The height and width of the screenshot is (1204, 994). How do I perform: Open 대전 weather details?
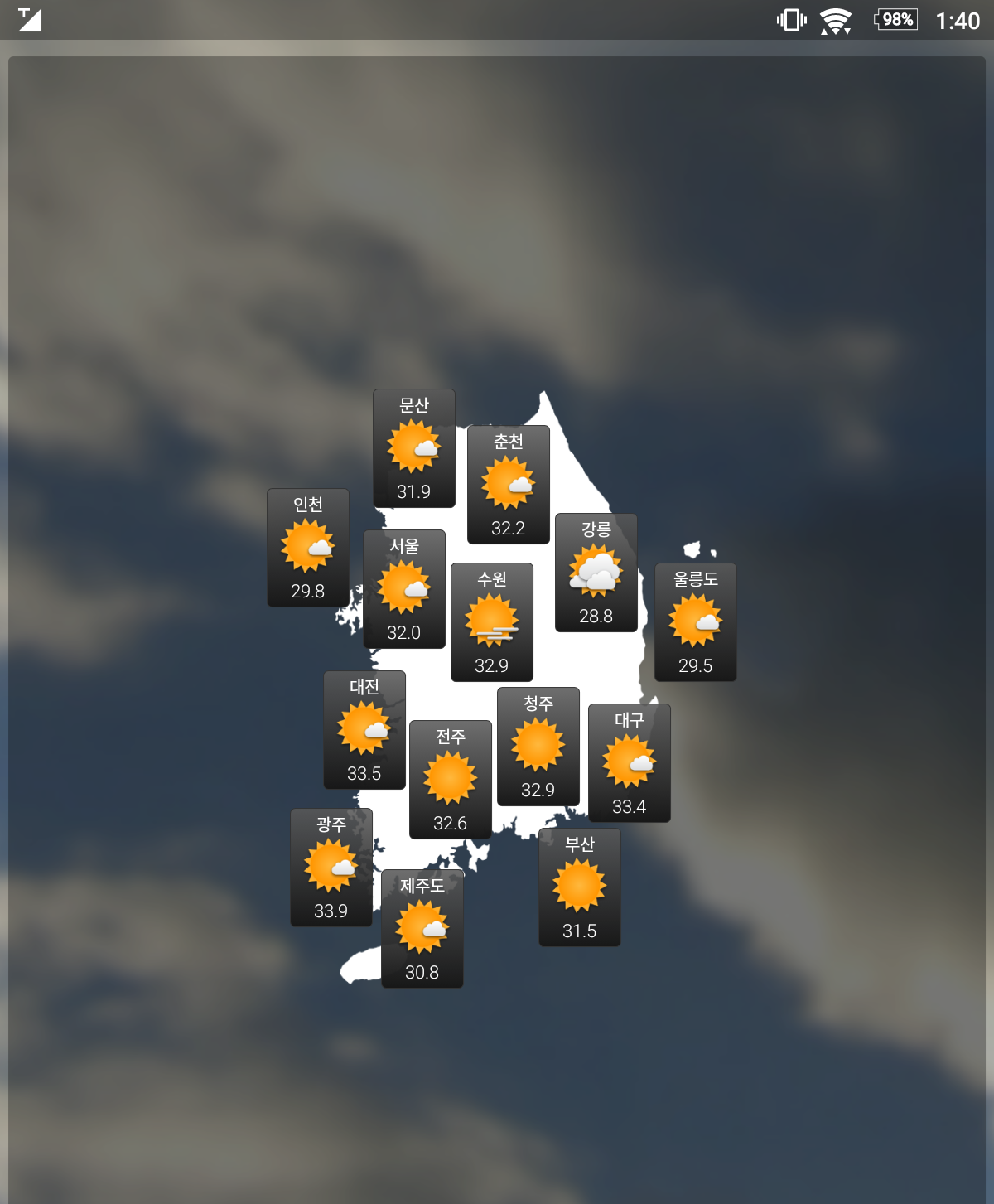(364, 729)
